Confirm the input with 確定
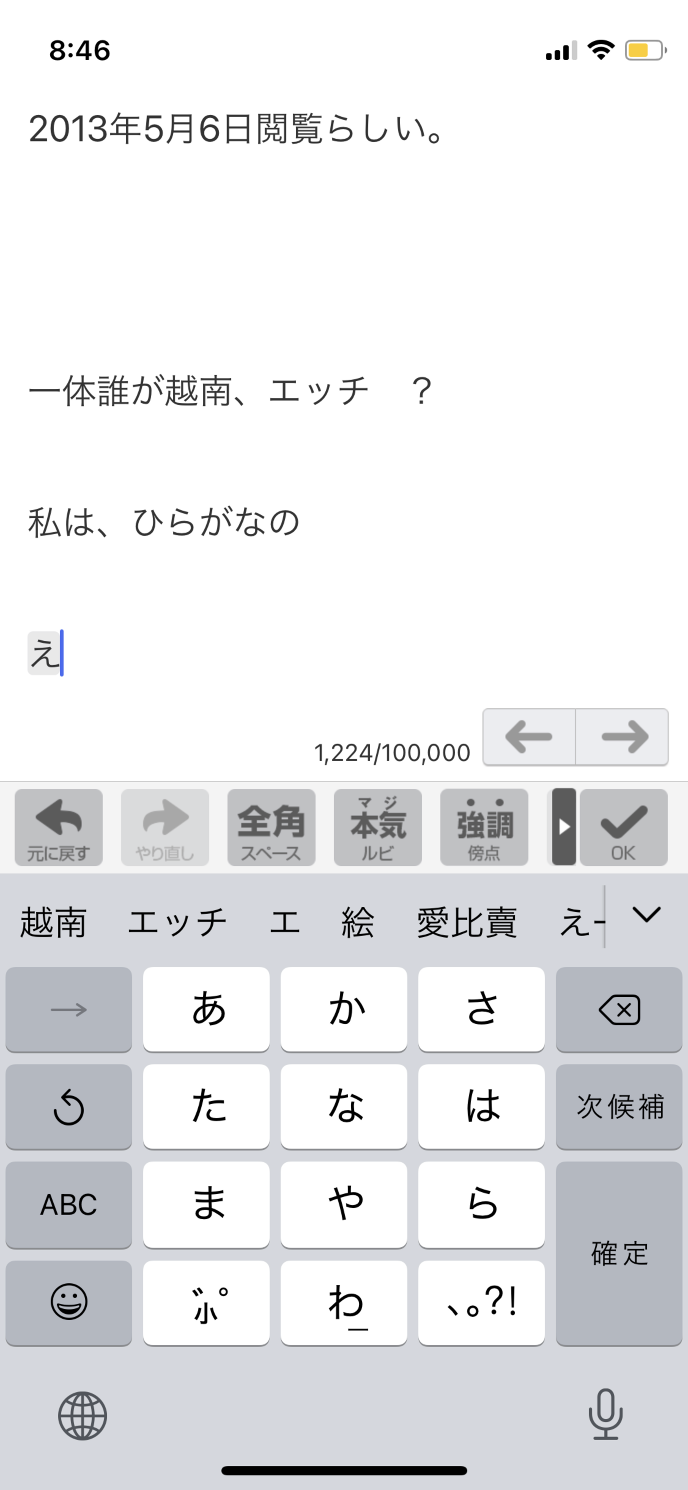The image size is (688, 1490). (619, 1253)
